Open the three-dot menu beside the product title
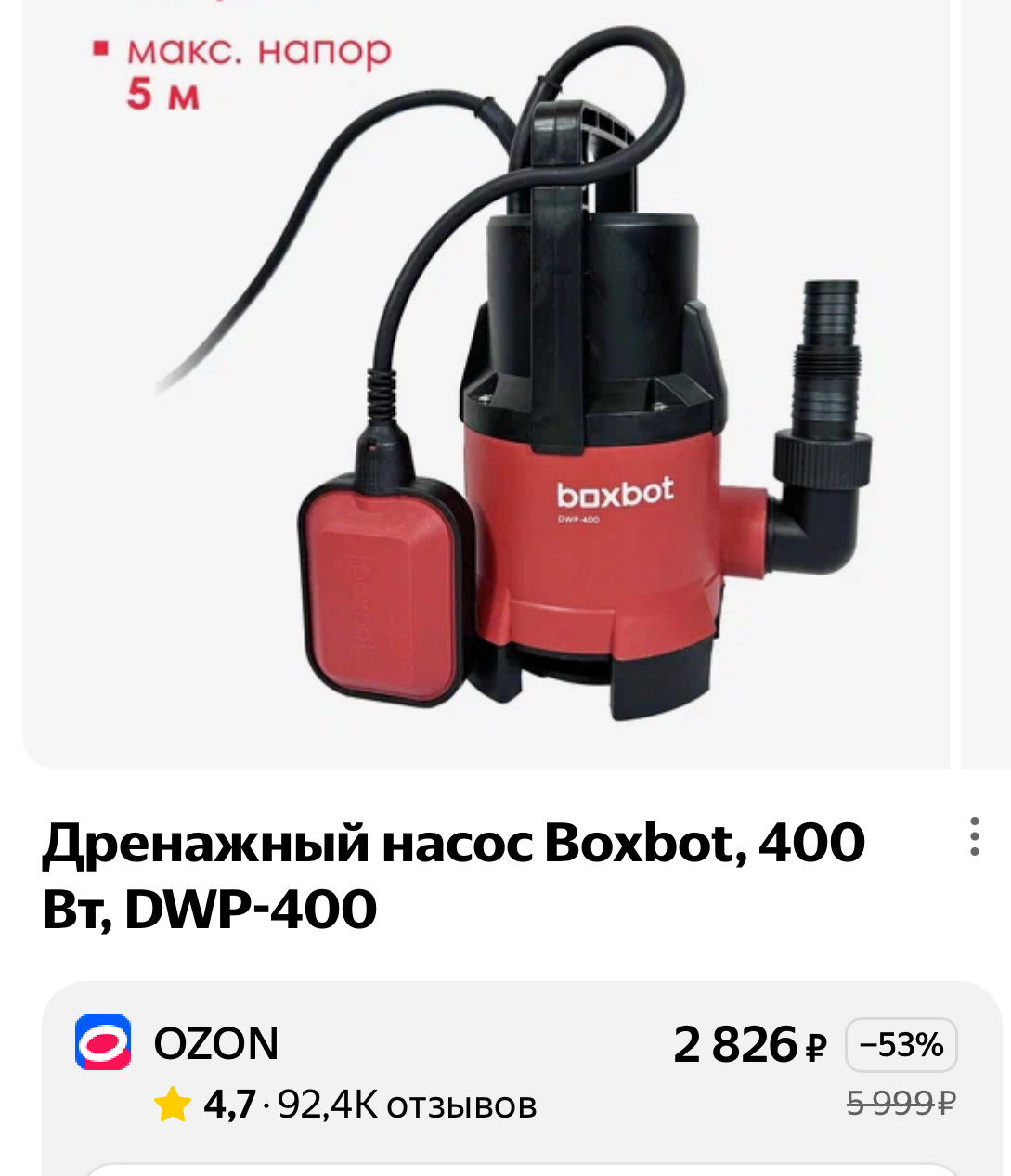This screenshot has width=1011, height=1176. pyautogui.click(x=974, y=836)
